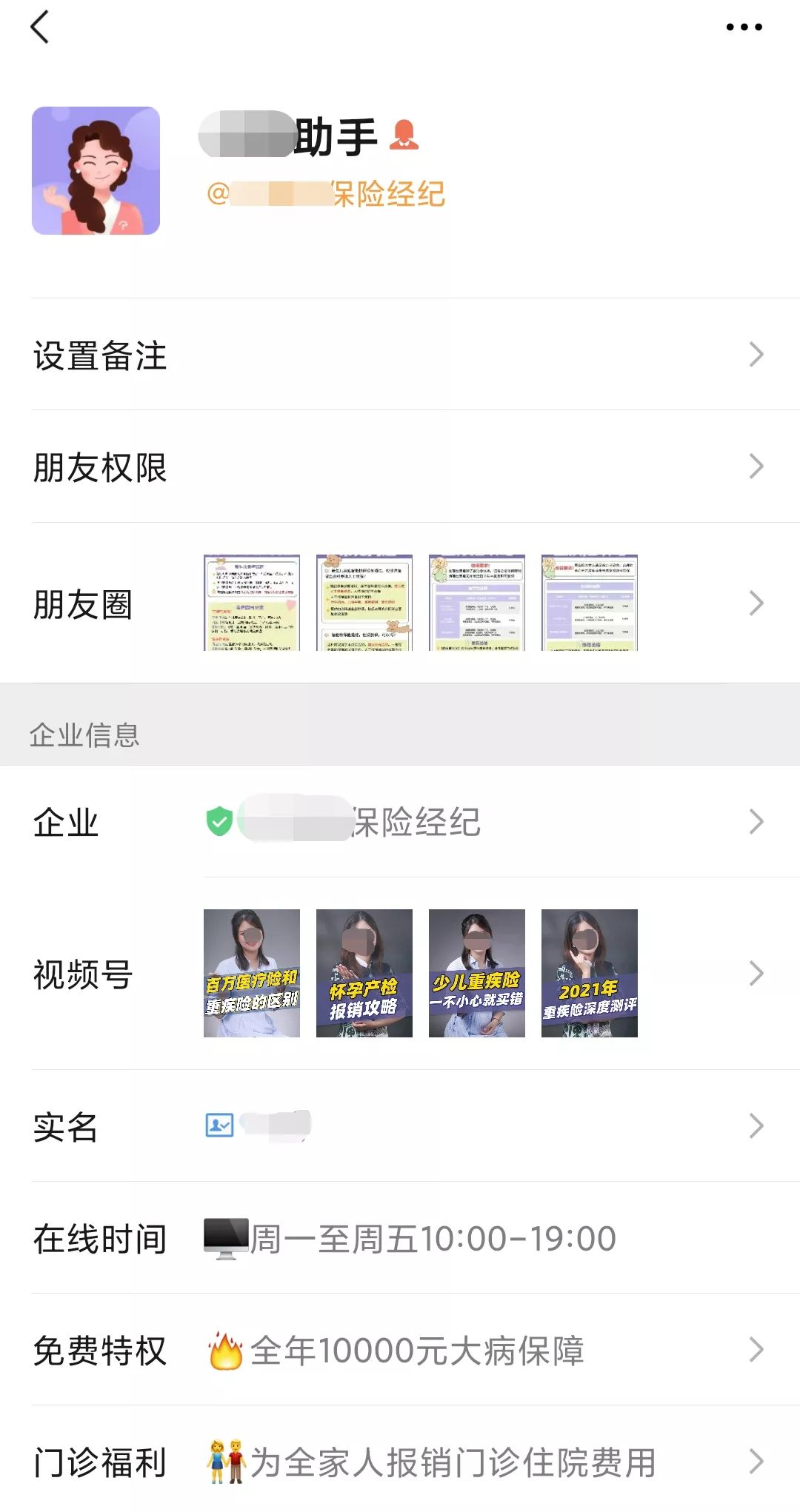
Task: View the contact's profile avatar
Action: [96, 171]
